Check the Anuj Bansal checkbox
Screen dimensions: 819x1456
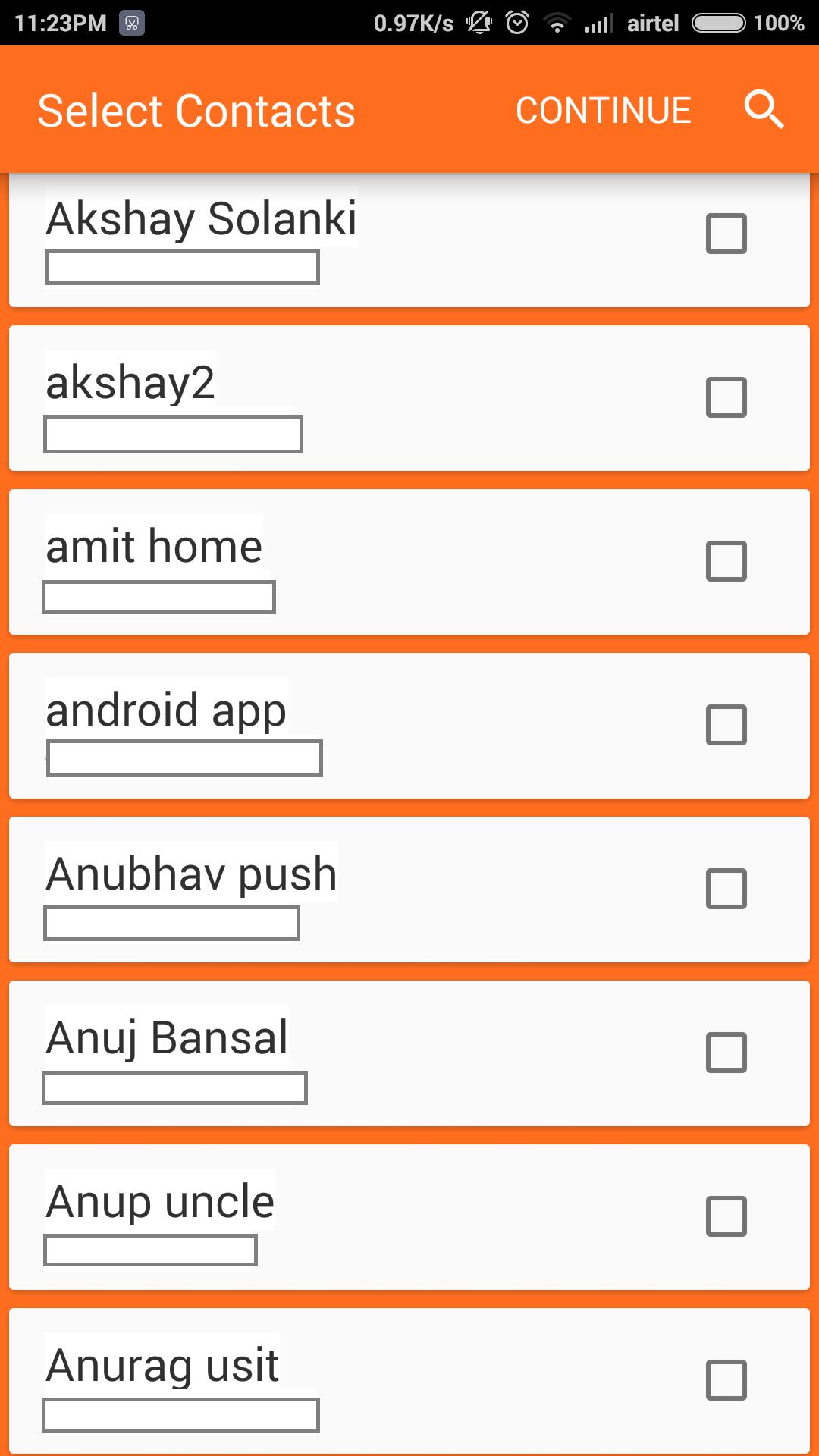pos(726,1053)
